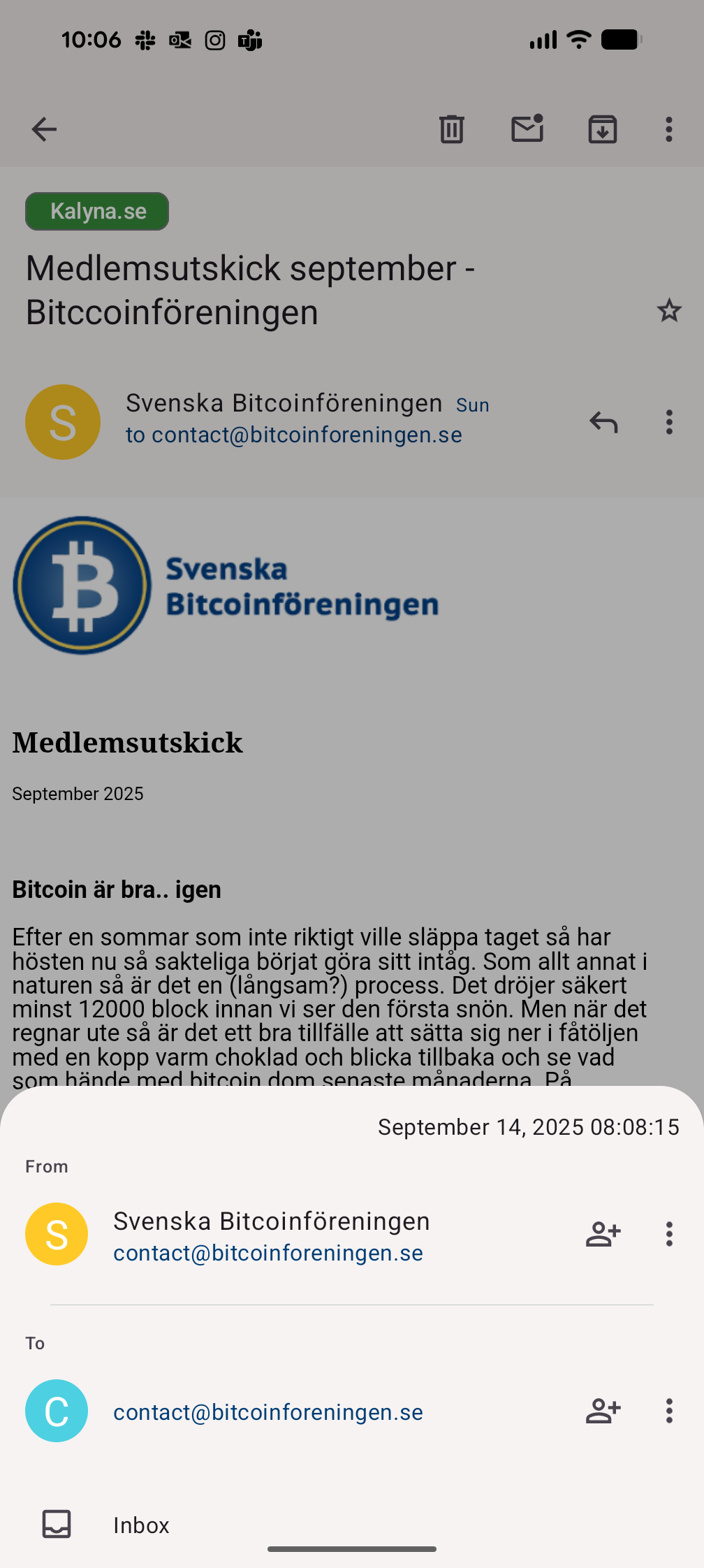Screen dimensions: 704x1568
Task: Delete this email with trash icon
Action: click(452, 129)
